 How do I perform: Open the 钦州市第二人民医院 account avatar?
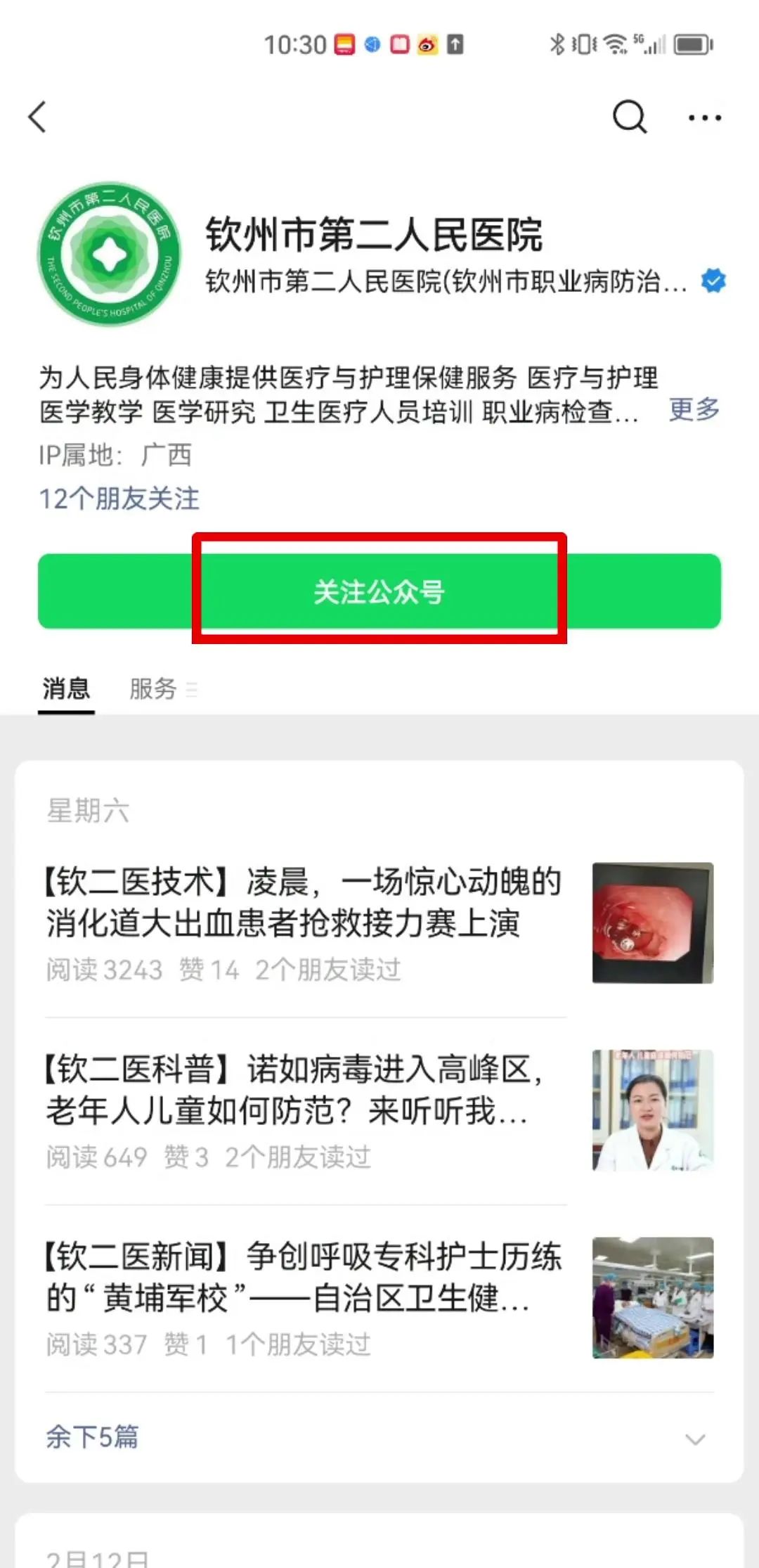[109, 254]
